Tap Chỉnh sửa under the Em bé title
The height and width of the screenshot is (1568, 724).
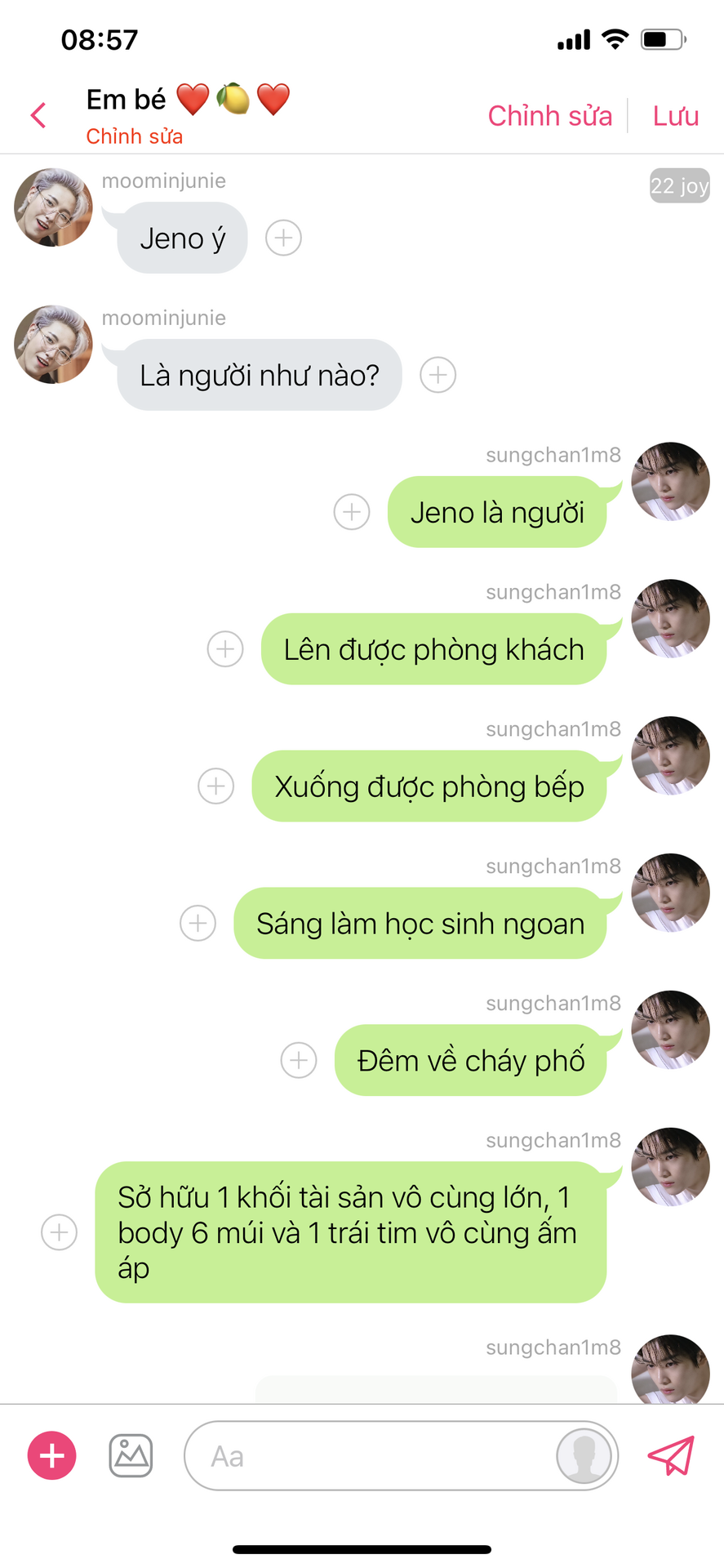135,136
